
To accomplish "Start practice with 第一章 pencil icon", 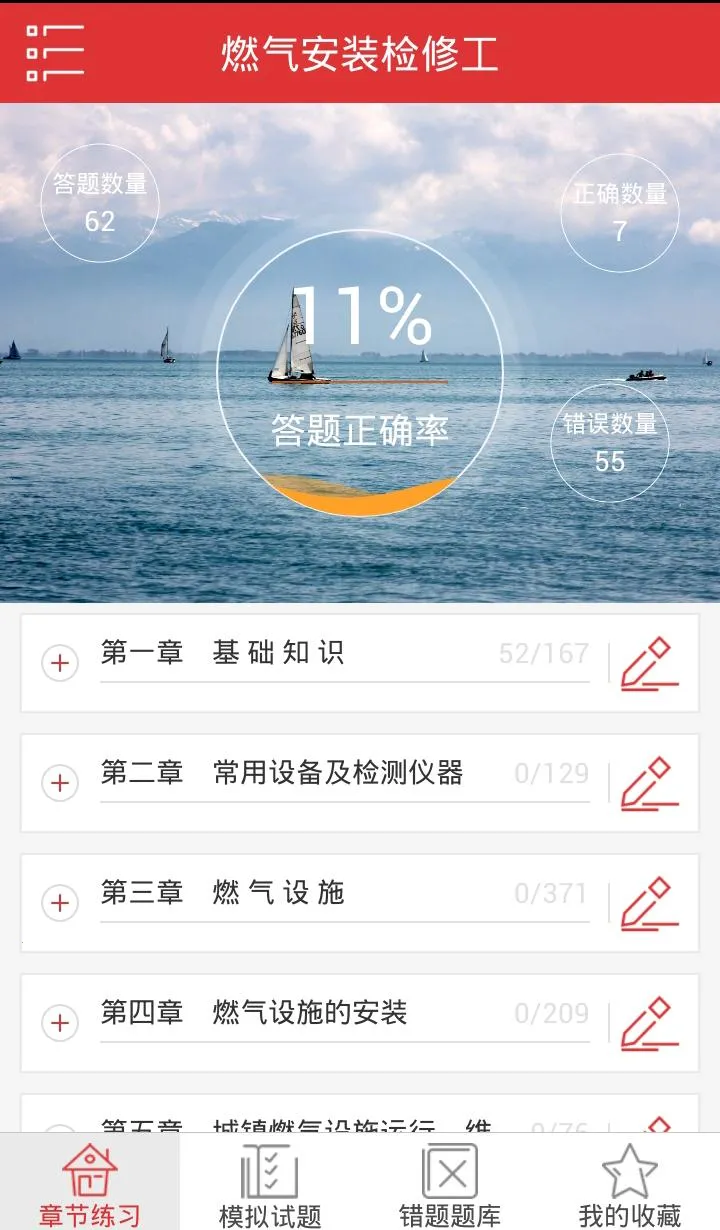I will [650, 663].
